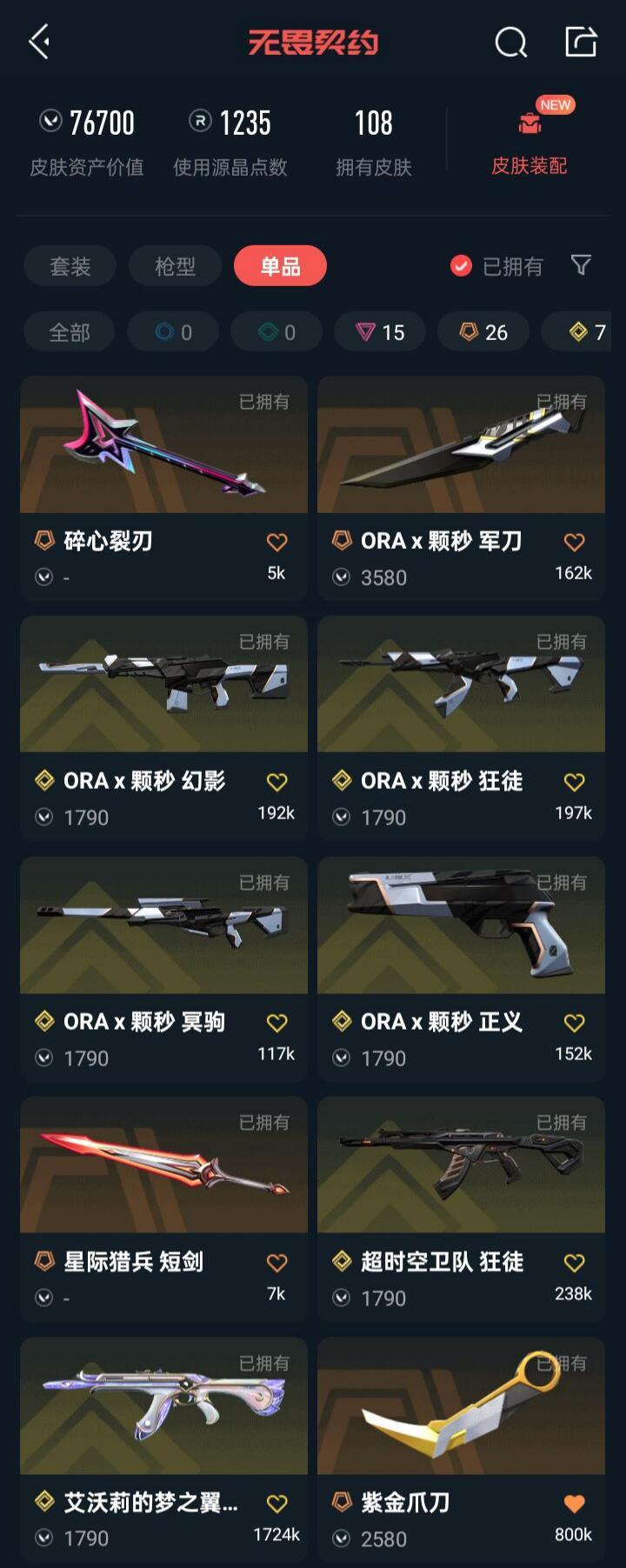The height and width of the screenshot is (1568, 626).
Task: Filter by the pink tier chip showing 15
Action: click(381, 332)
